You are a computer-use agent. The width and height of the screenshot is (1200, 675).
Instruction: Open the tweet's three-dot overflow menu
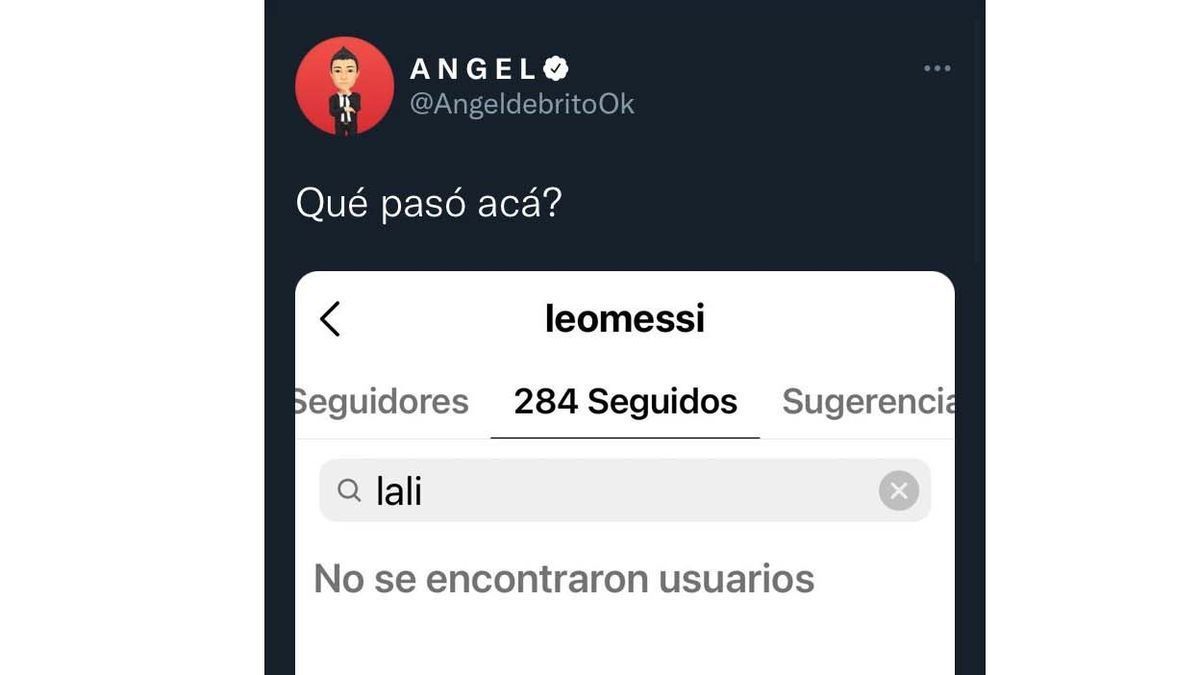coord(937,68)
